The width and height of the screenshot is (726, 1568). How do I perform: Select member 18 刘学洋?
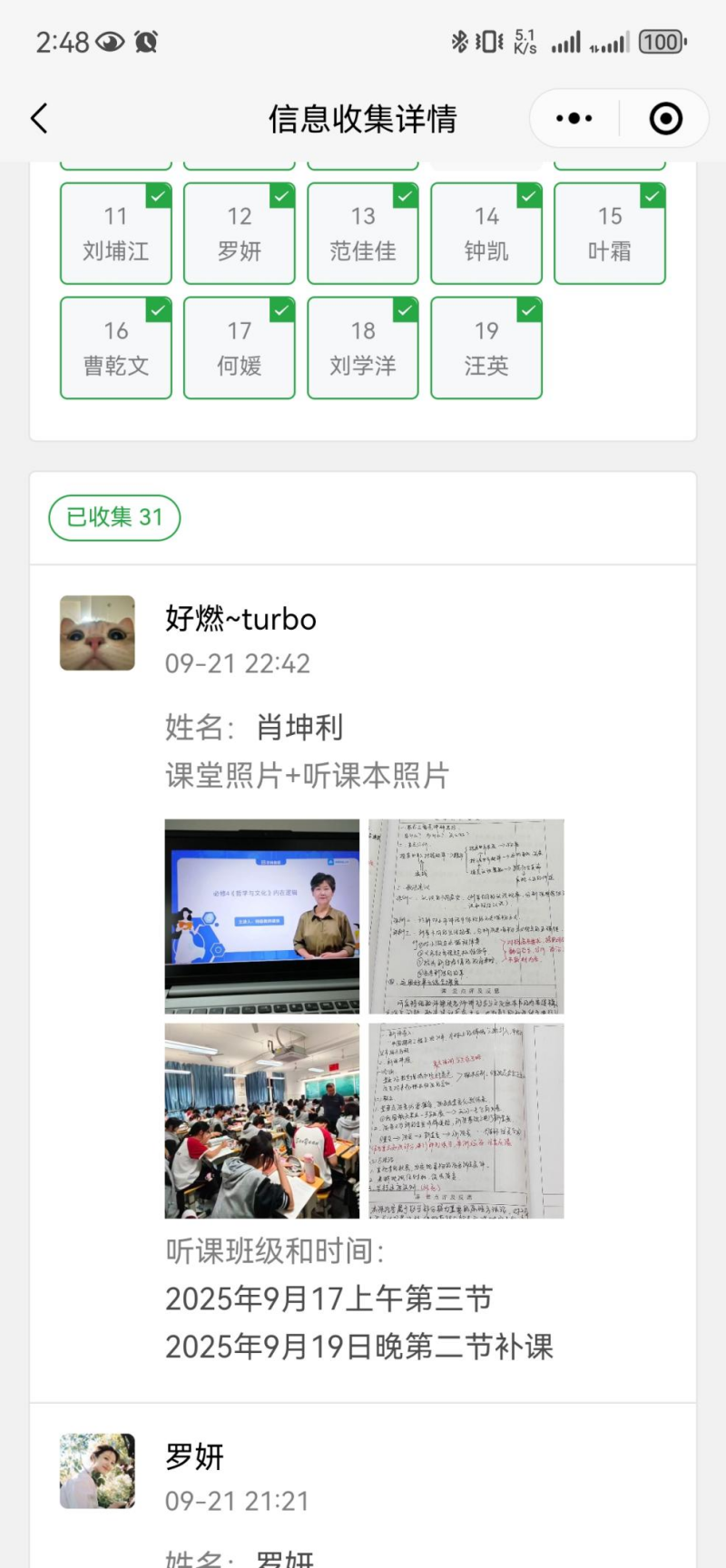363,348
